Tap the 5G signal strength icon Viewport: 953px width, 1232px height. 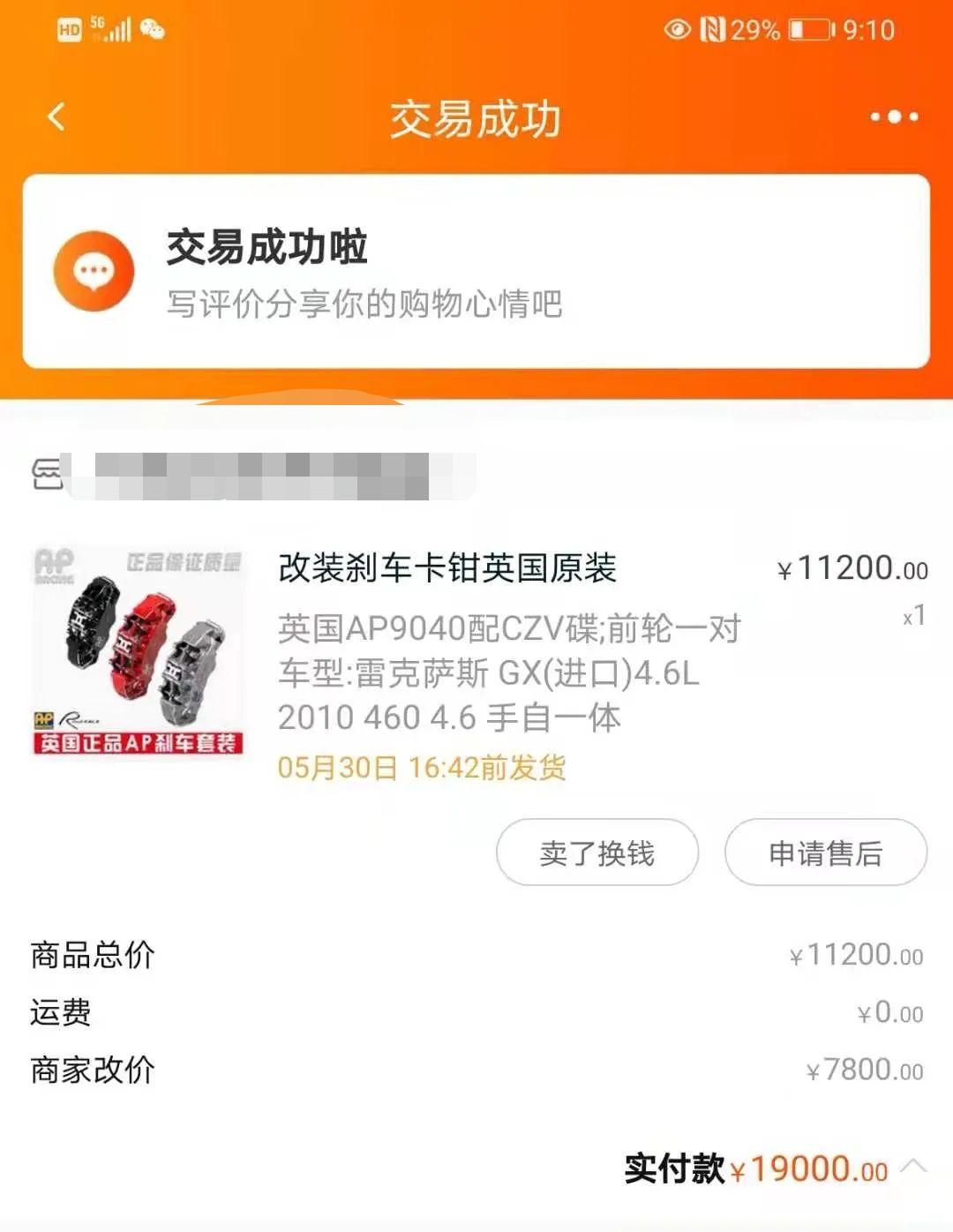[x=116, y=29]
